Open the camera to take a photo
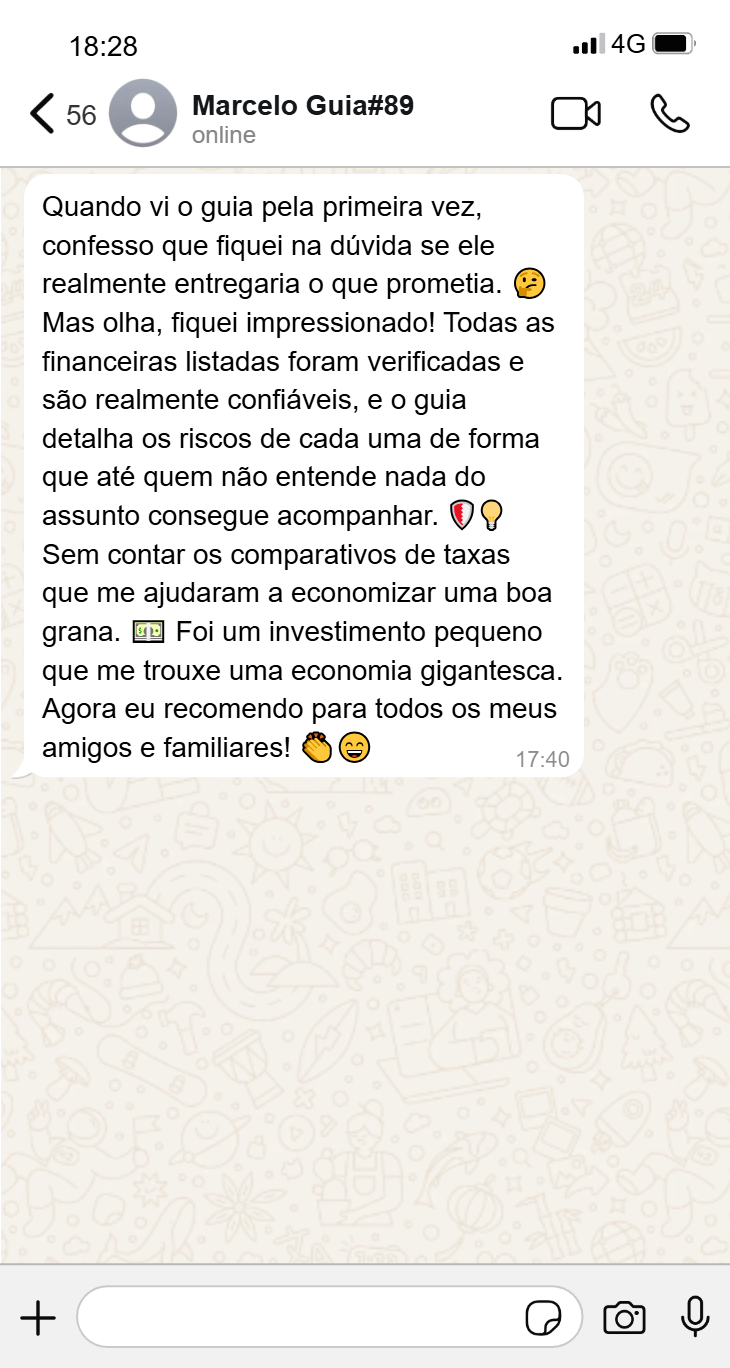Screen dimensions: 730x1368 (x=624, y=1318)
